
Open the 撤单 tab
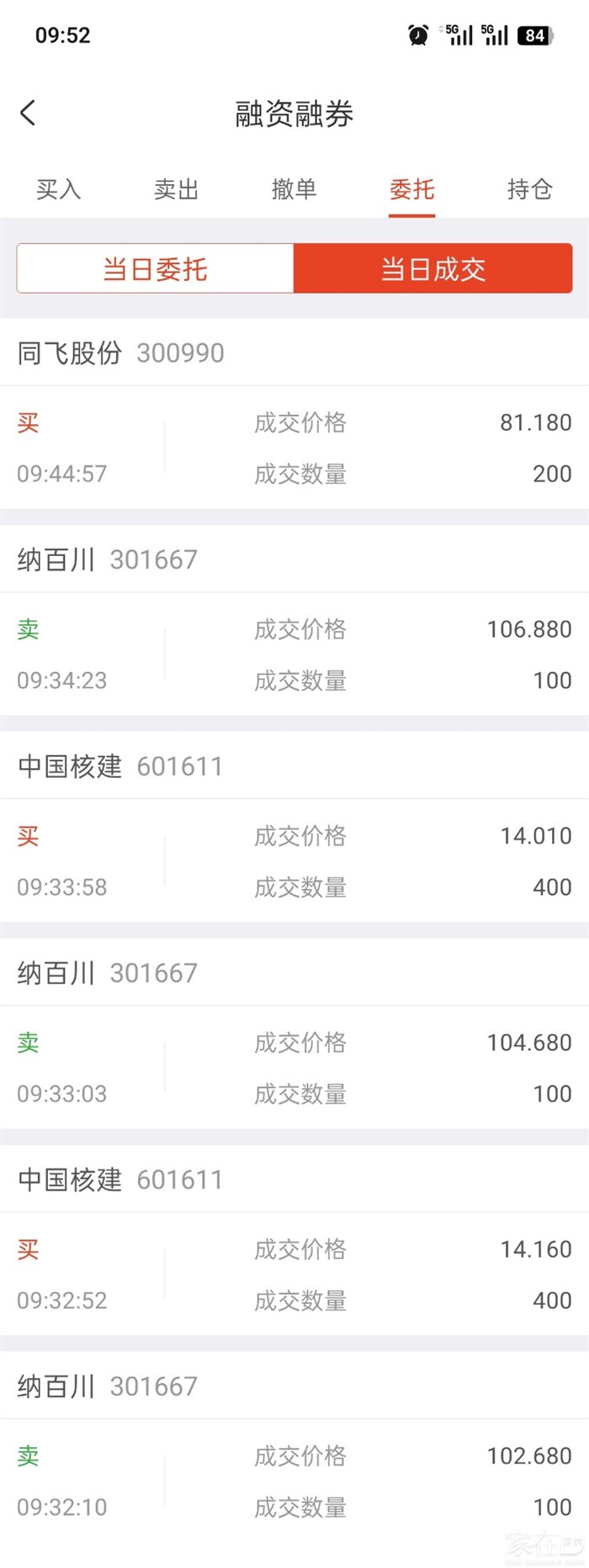tap(294, 189)
